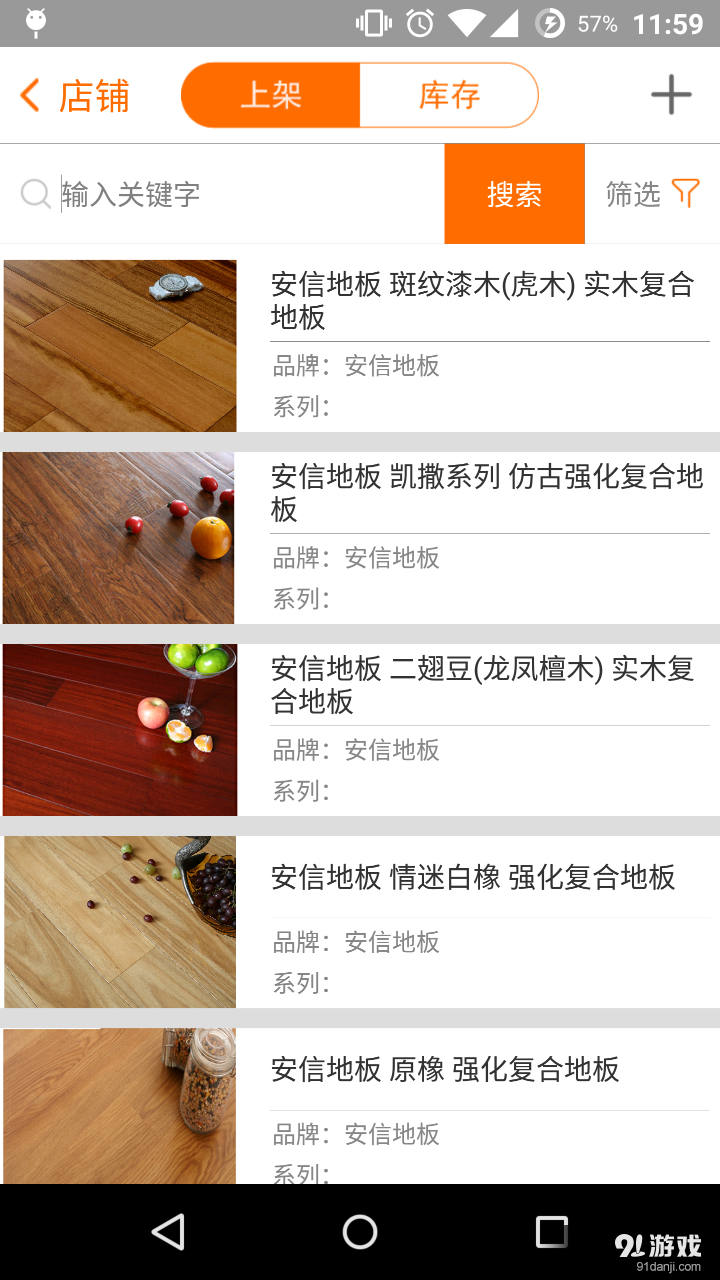The image size is (720, 1280).
Task: Tap the plus icon to add a new product
Action: point(670,95)
